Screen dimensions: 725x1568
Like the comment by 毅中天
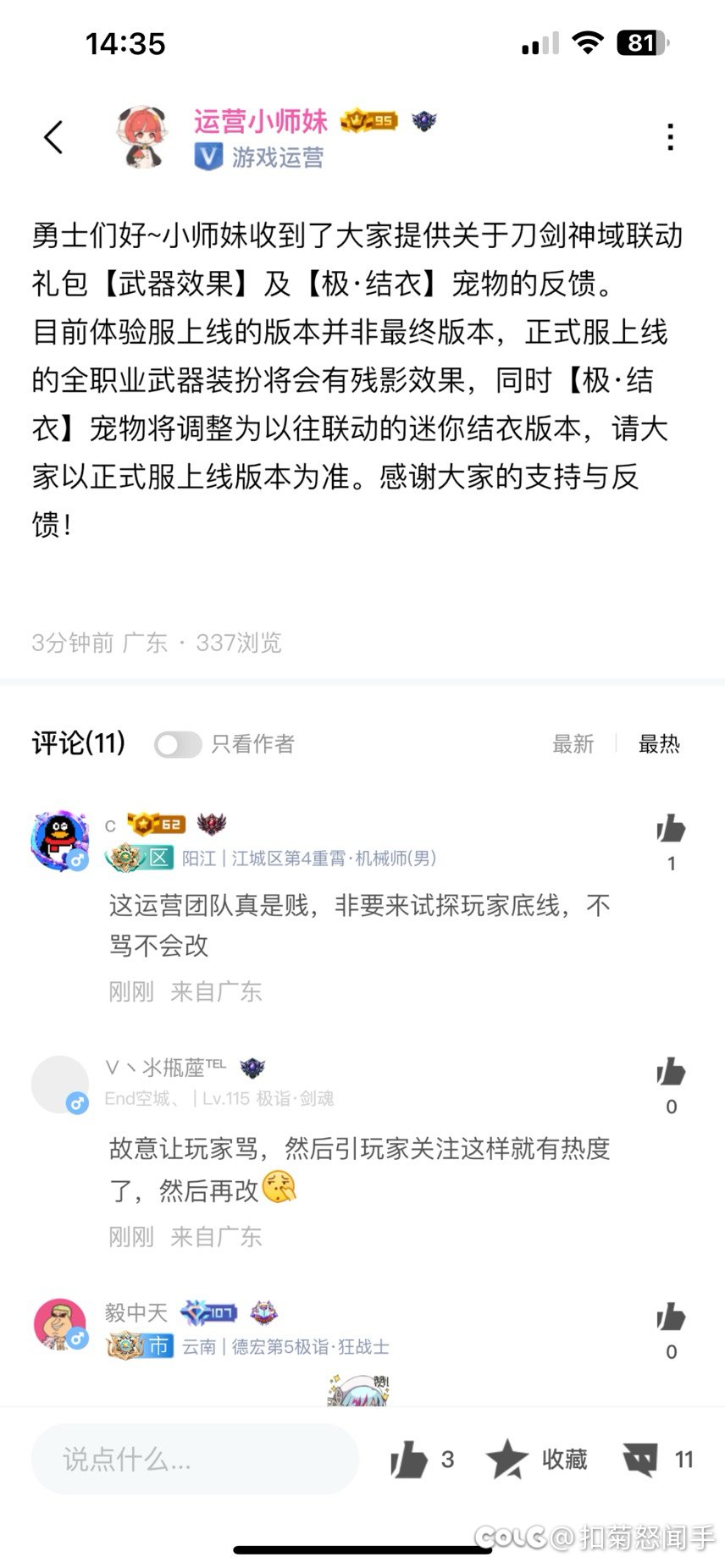pos(671,1318)
